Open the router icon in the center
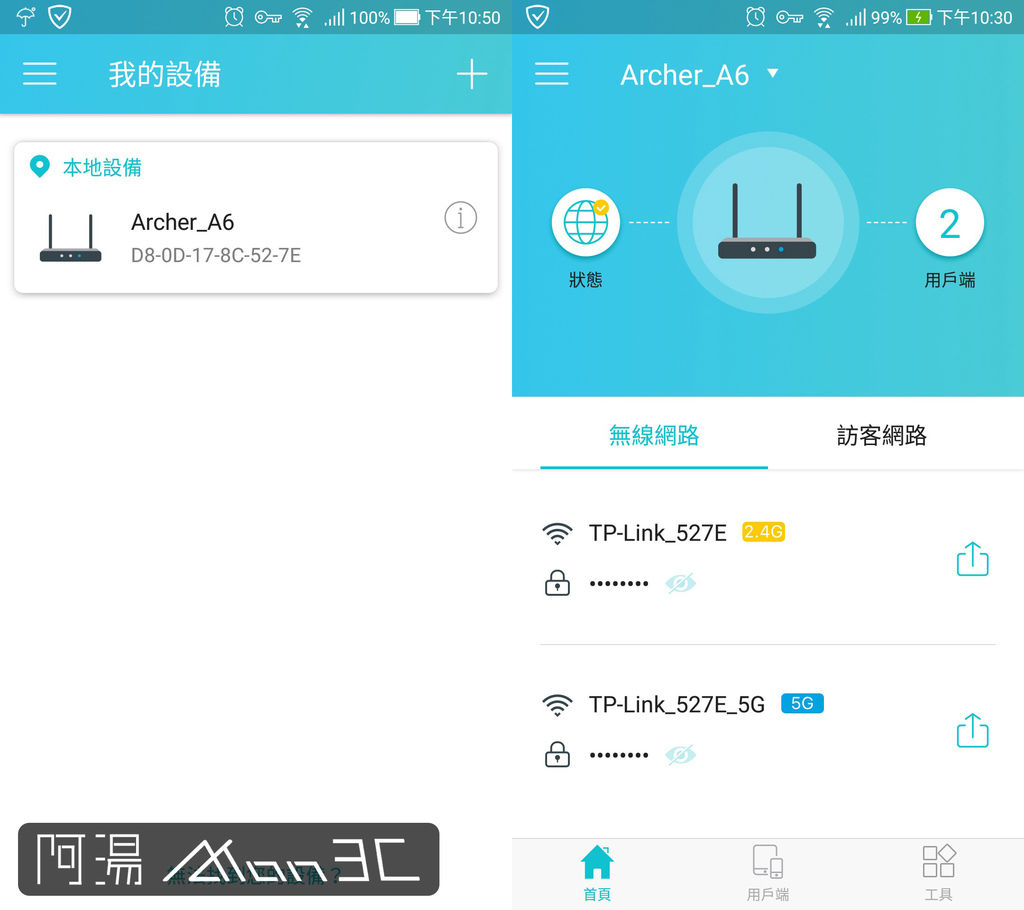 tap(767, 224)
